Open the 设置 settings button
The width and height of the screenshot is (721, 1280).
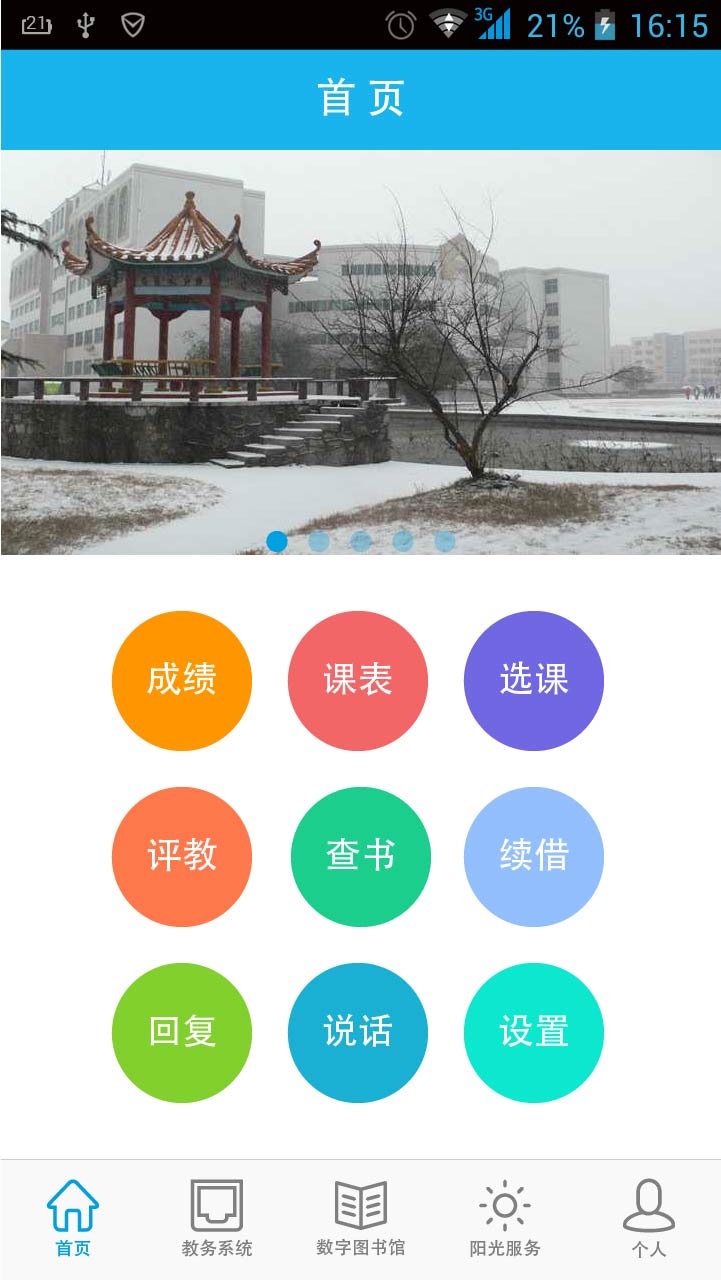(533, 1032)
